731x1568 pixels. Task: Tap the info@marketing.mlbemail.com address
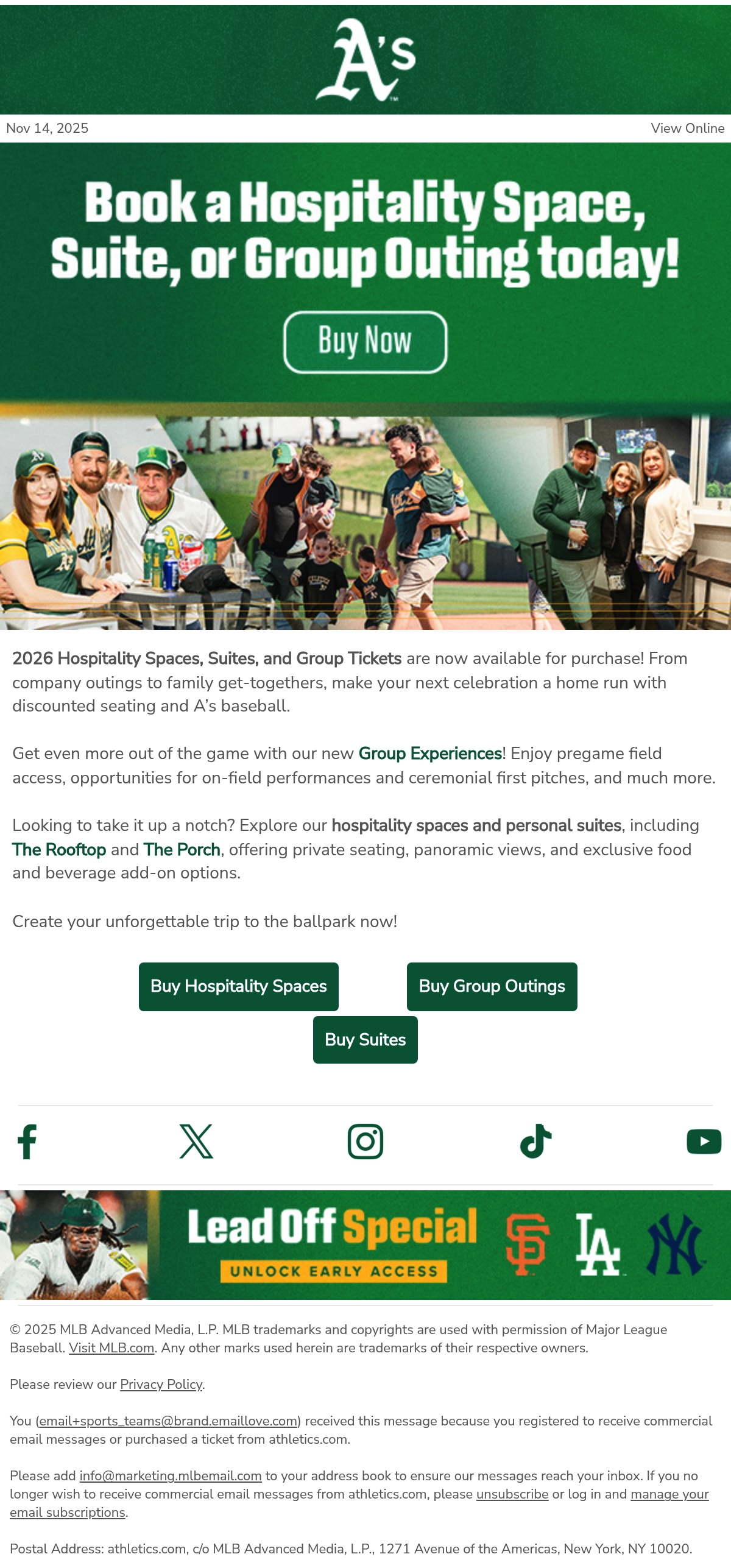[x=171, y=1476]
